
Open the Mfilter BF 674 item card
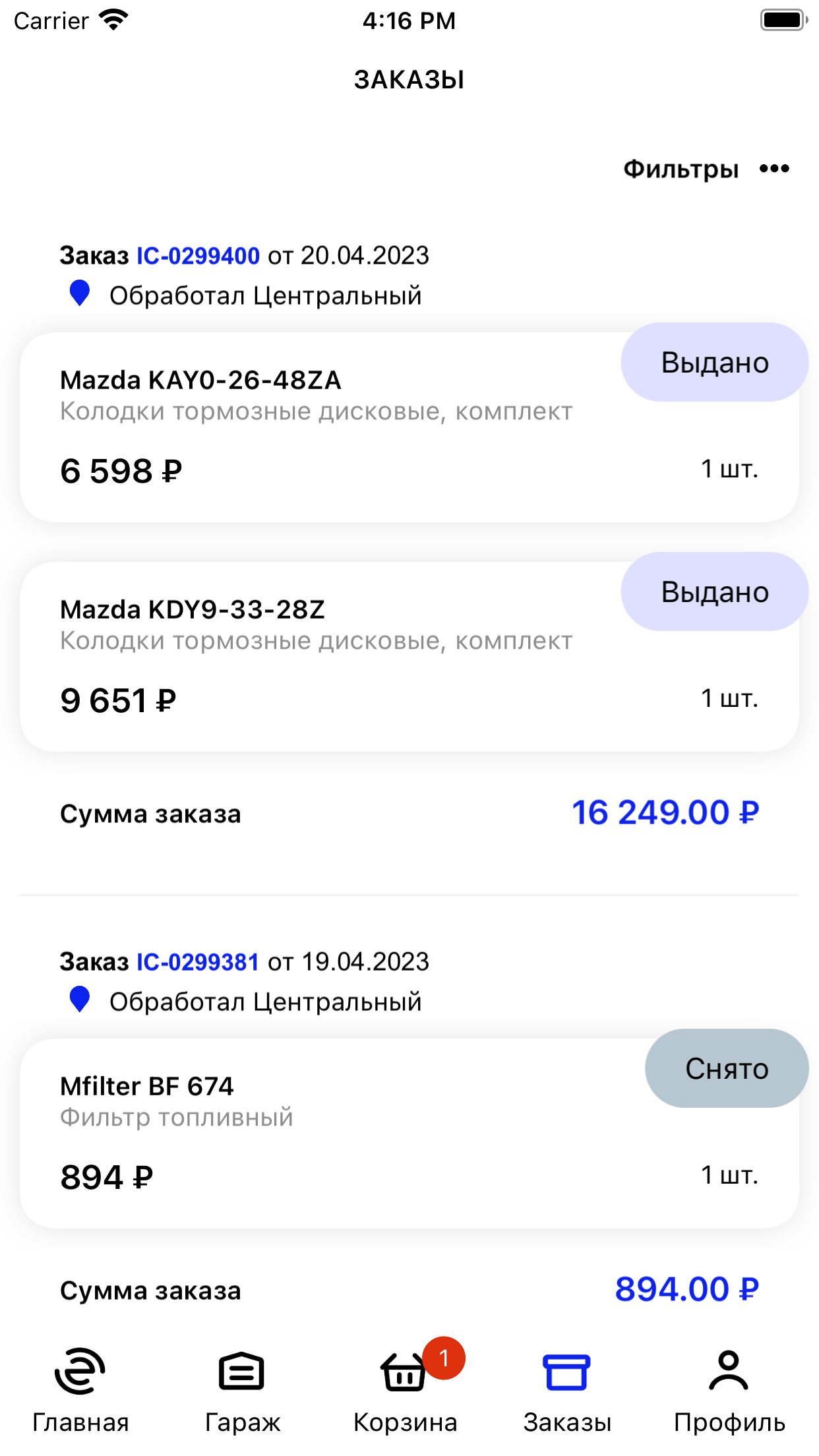pyautogui.click(x=409, y=1134)
